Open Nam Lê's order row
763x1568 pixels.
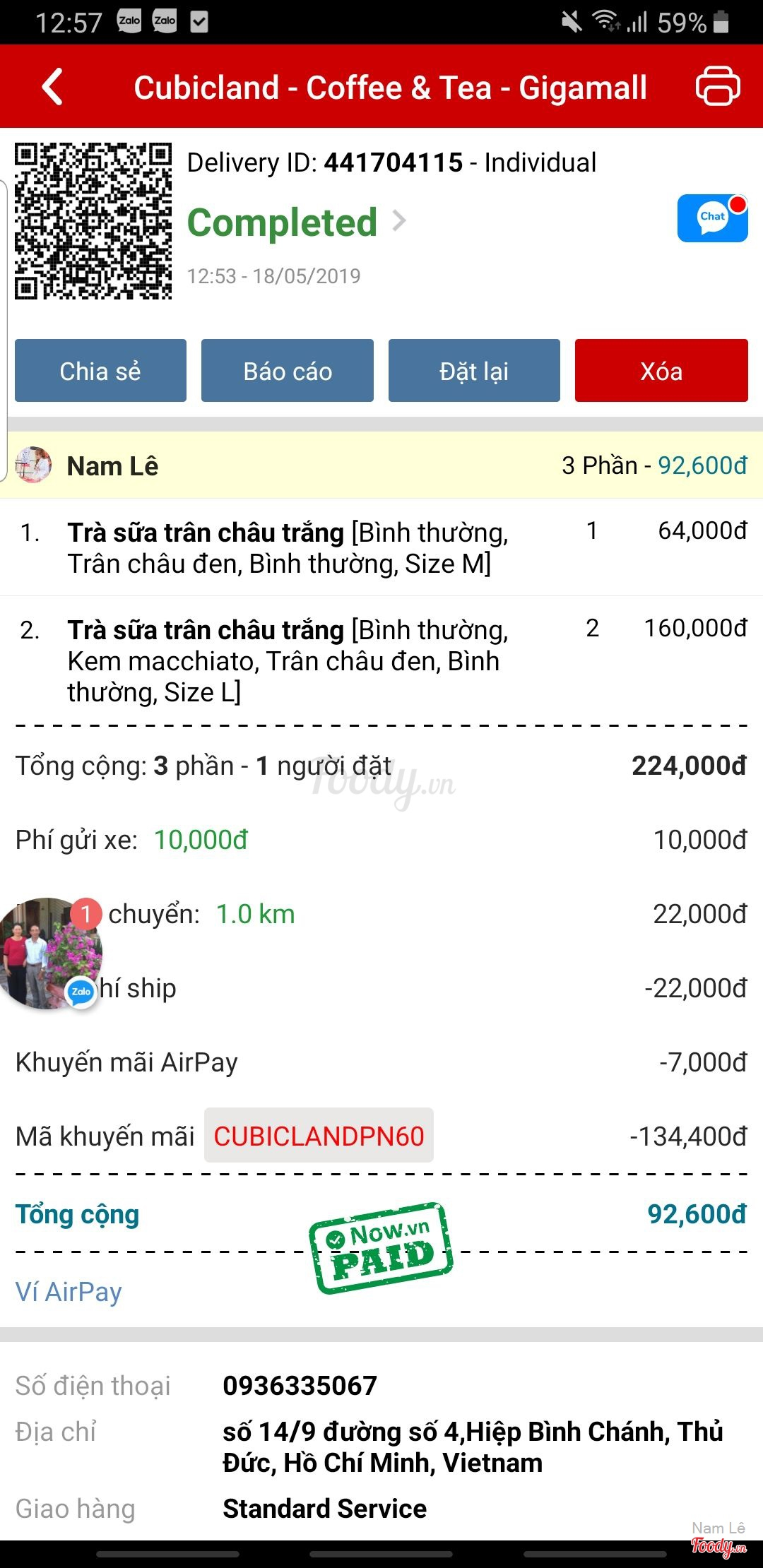[381, 465]
